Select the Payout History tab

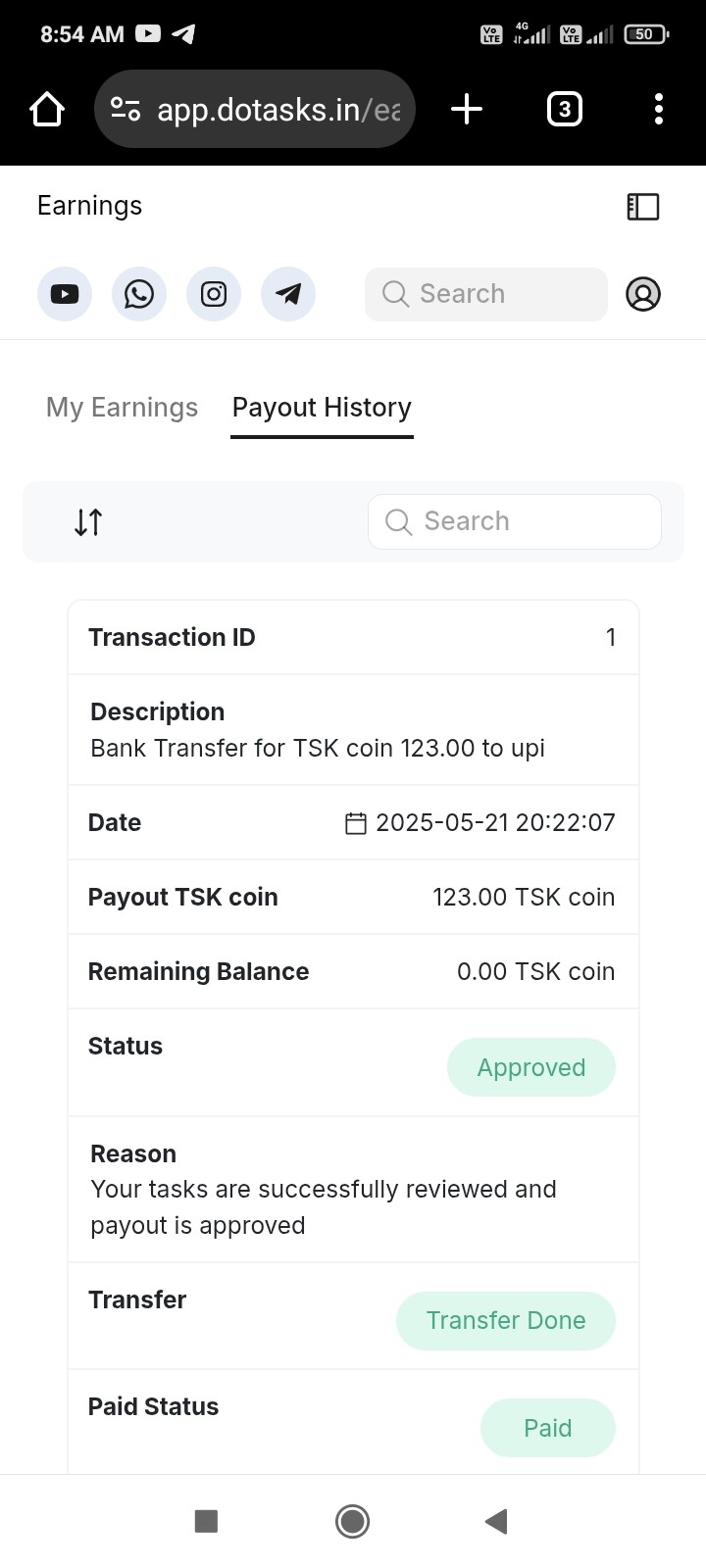(x=322, y=408)
